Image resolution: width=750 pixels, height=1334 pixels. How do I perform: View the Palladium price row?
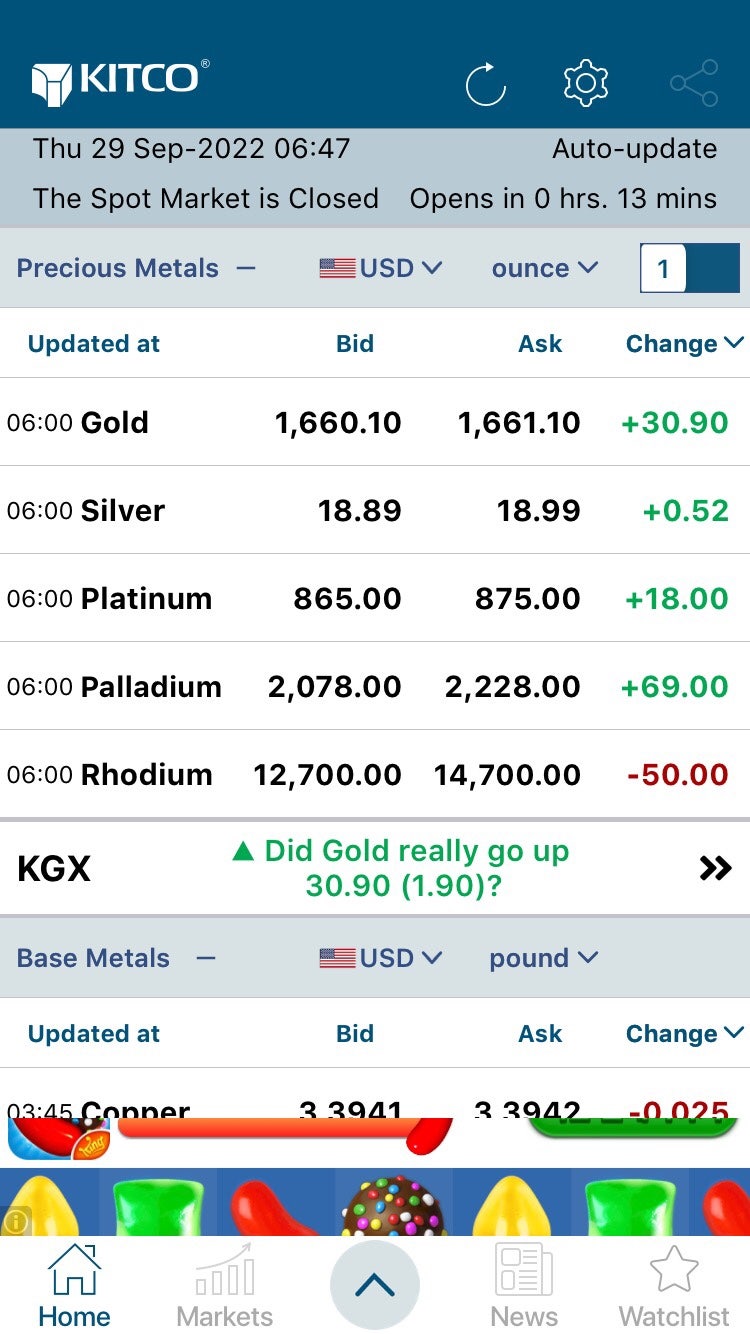click(x=374, y=687)
